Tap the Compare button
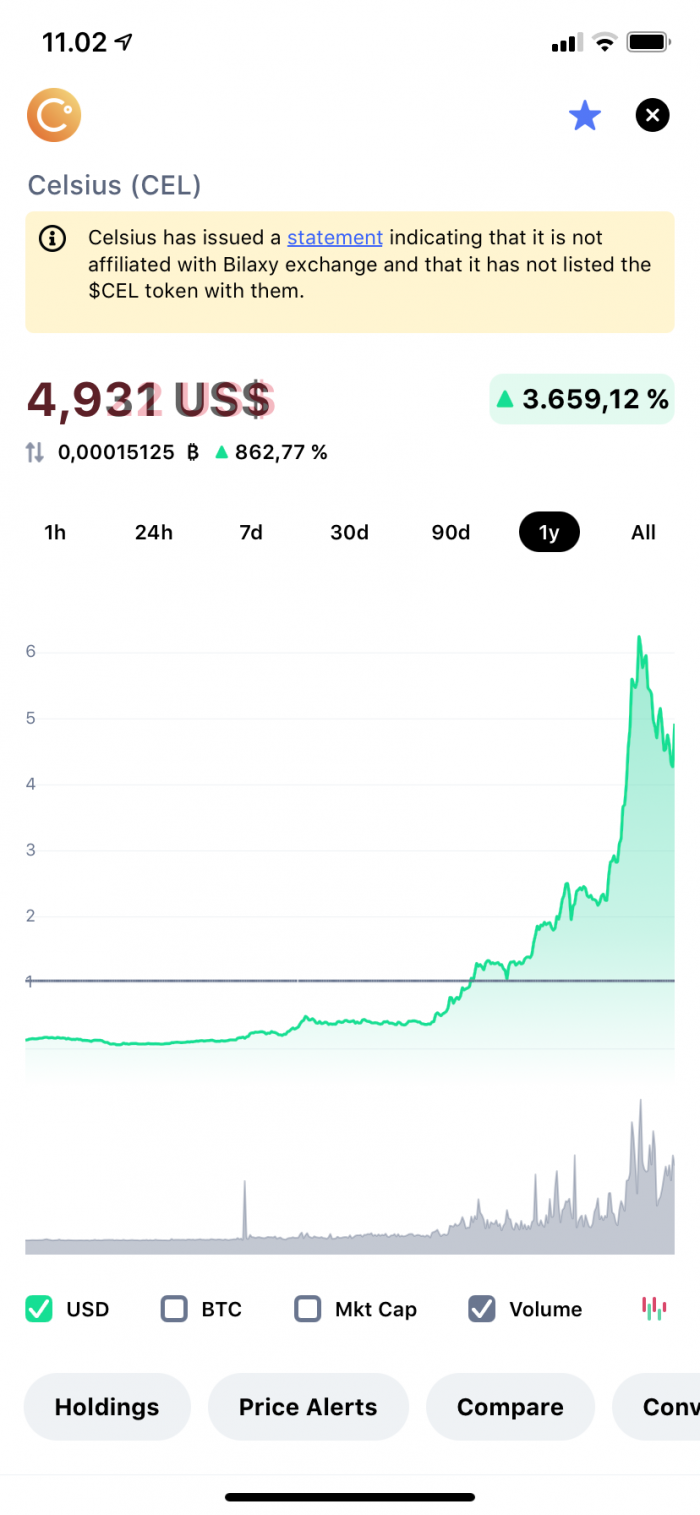Viewport: 700px width, 1515px height. (x=510, y=1407)
